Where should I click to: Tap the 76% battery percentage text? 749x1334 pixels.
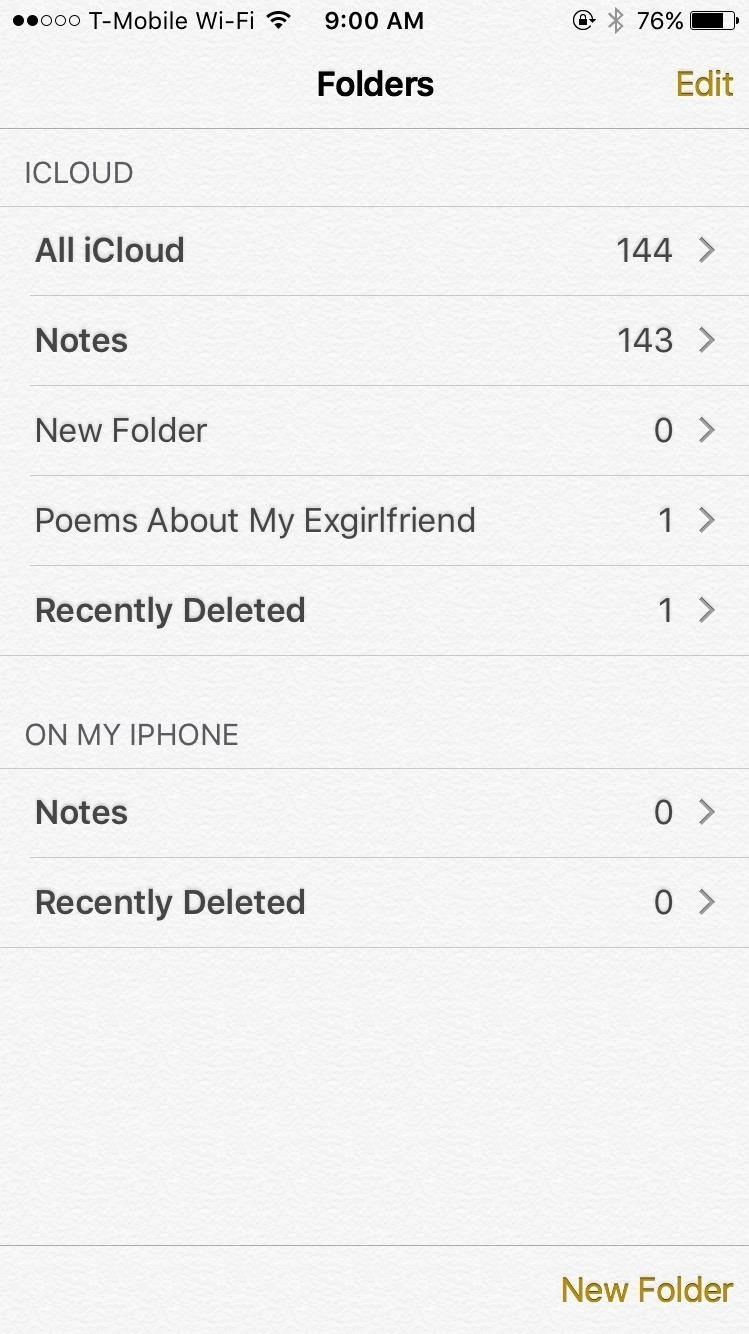pos(660,19)
